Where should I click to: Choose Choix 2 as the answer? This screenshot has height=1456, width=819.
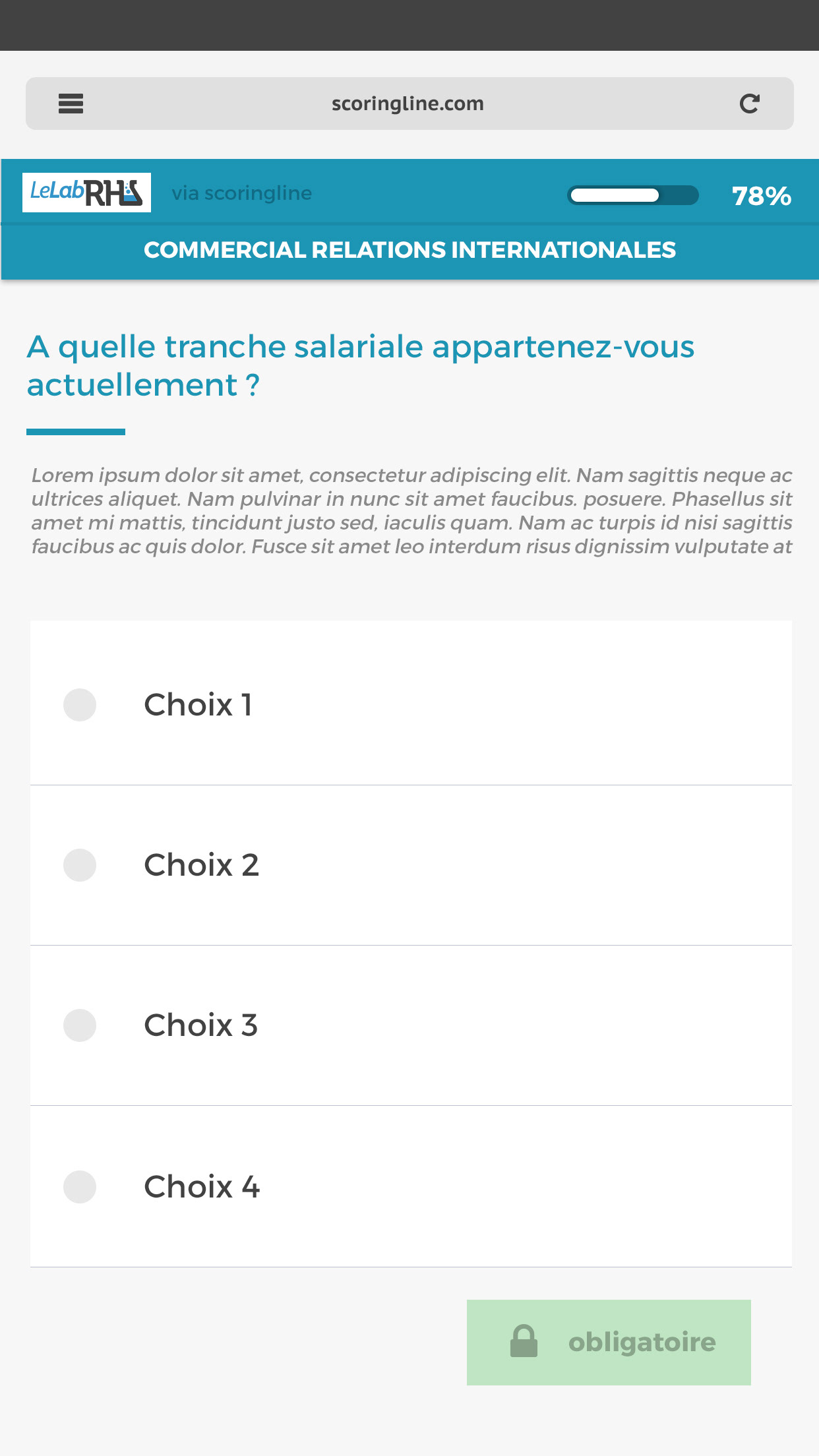click(x=411, y=865)
